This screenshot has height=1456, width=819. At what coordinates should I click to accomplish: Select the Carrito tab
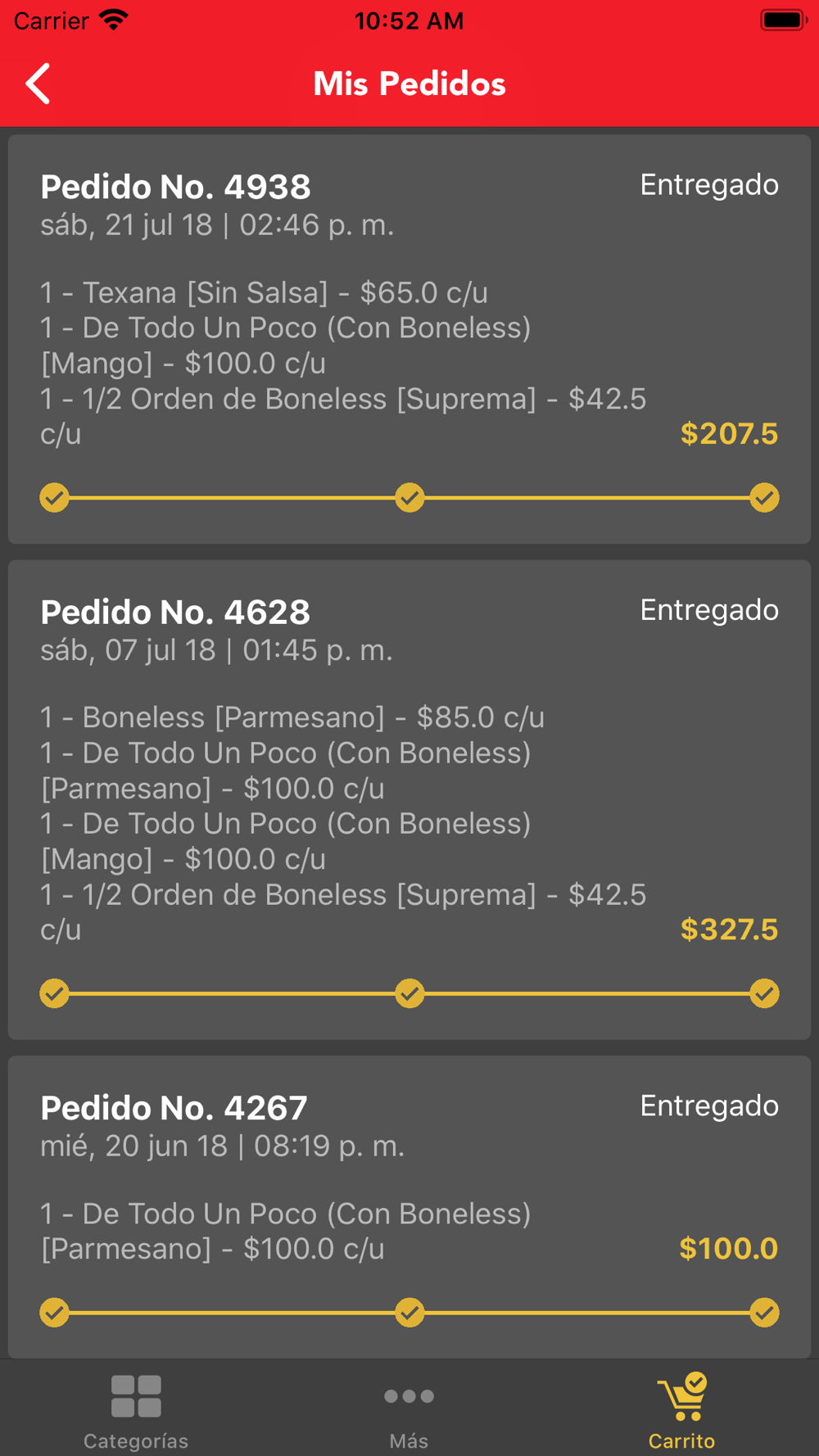(x=681, y=1409)
